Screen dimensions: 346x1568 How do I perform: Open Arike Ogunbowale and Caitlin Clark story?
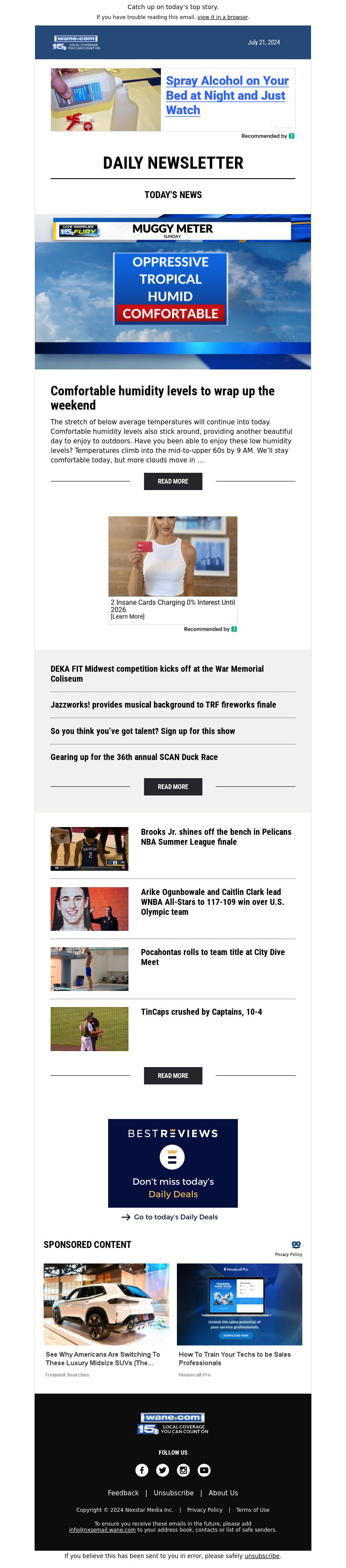click(212, 901)
